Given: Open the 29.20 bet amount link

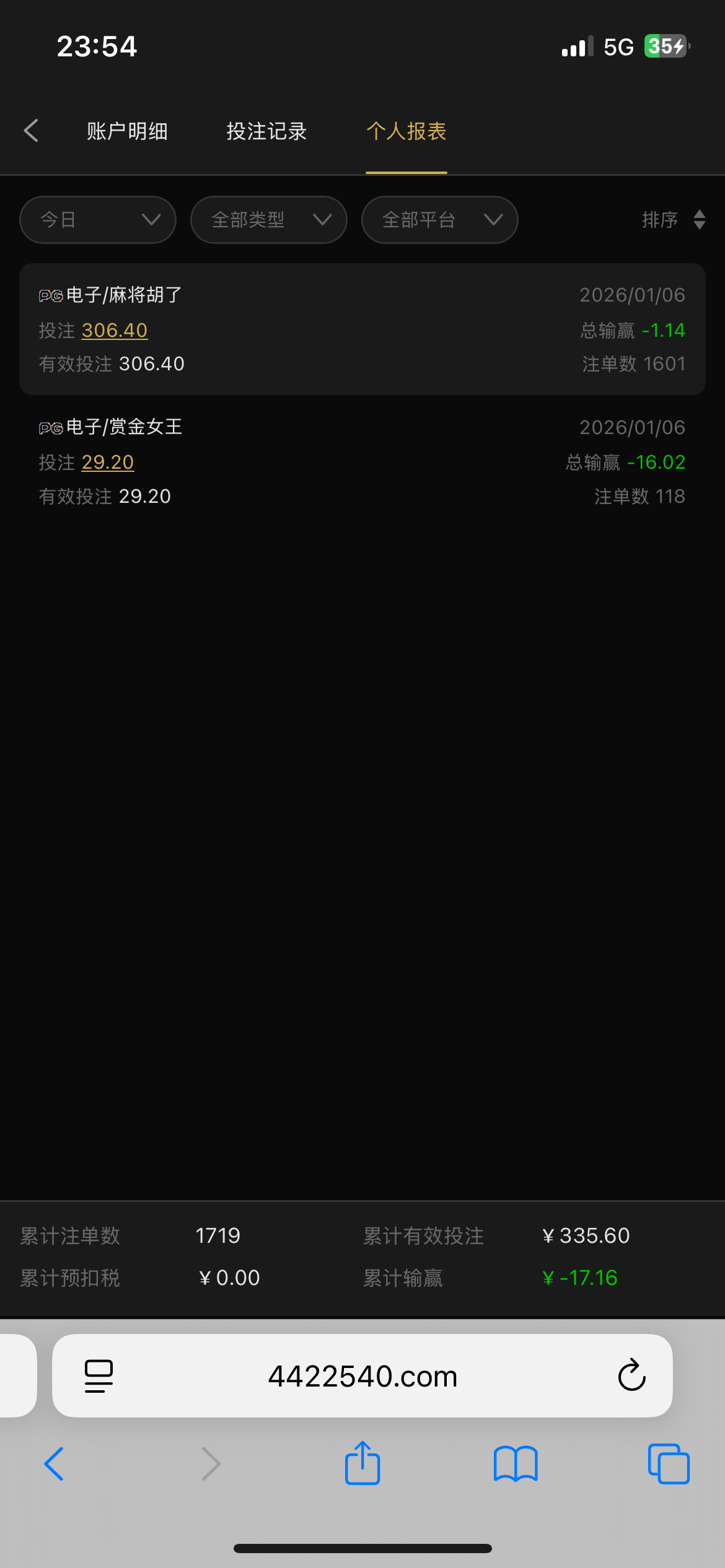Looking at the screenshot, I should [108, 463].
